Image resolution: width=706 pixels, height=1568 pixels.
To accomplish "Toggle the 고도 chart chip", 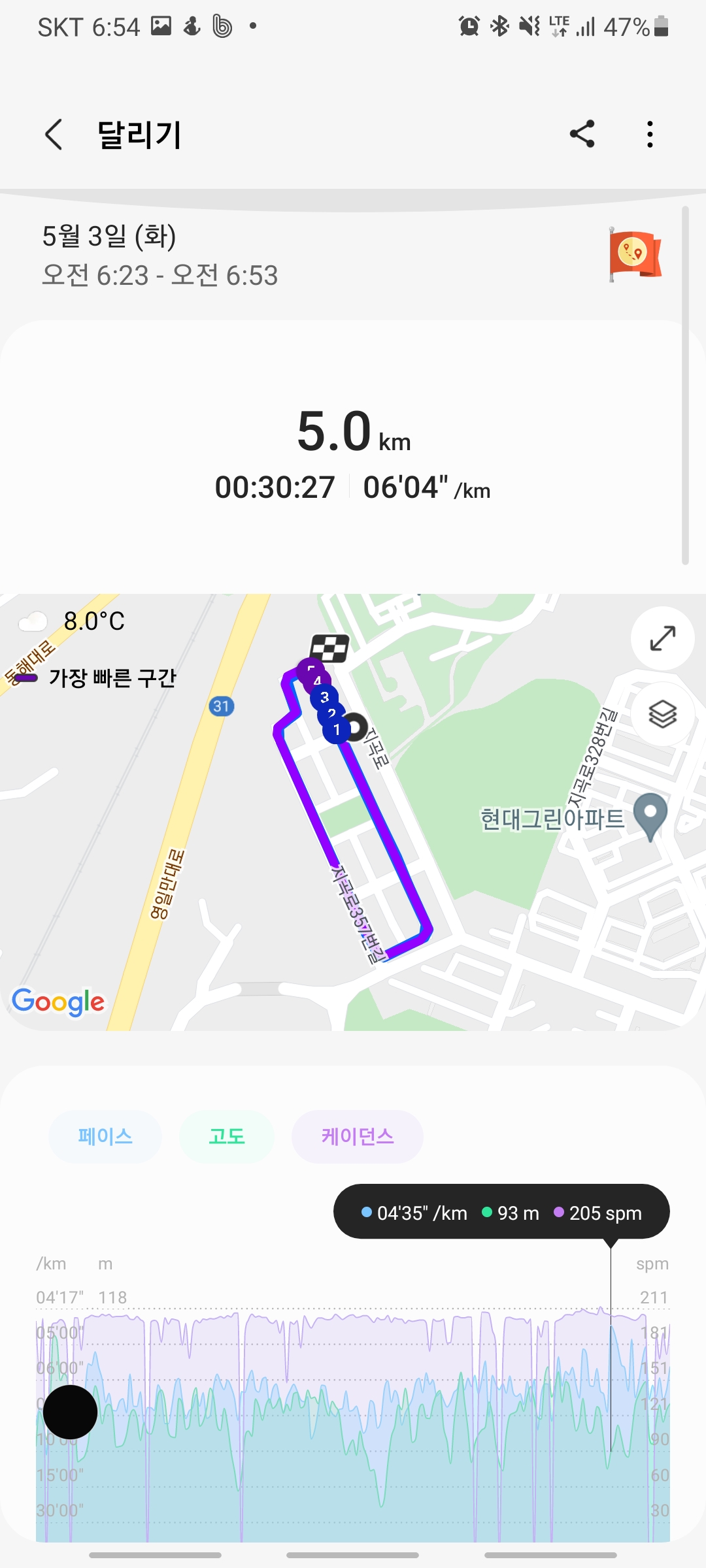I will pyautogui.click(x=227, y=1137).
